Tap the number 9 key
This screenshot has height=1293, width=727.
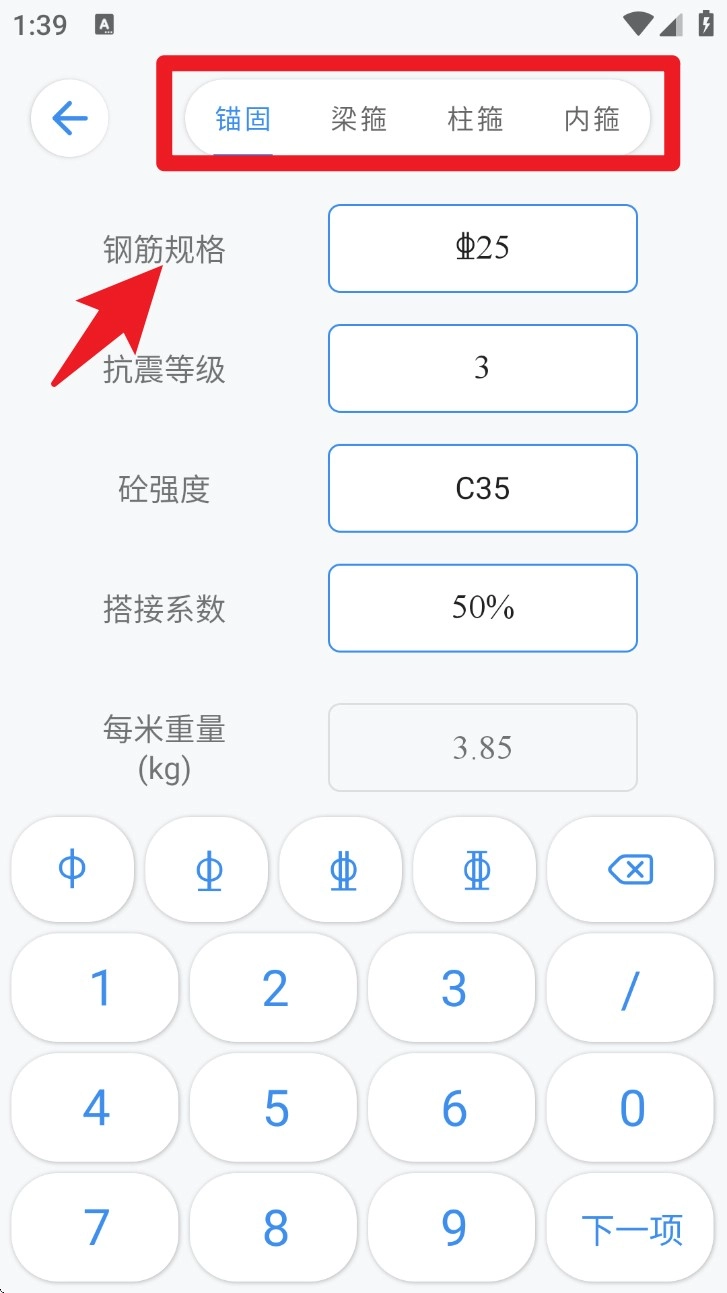pyautogui.click(x=453, y=1228)
